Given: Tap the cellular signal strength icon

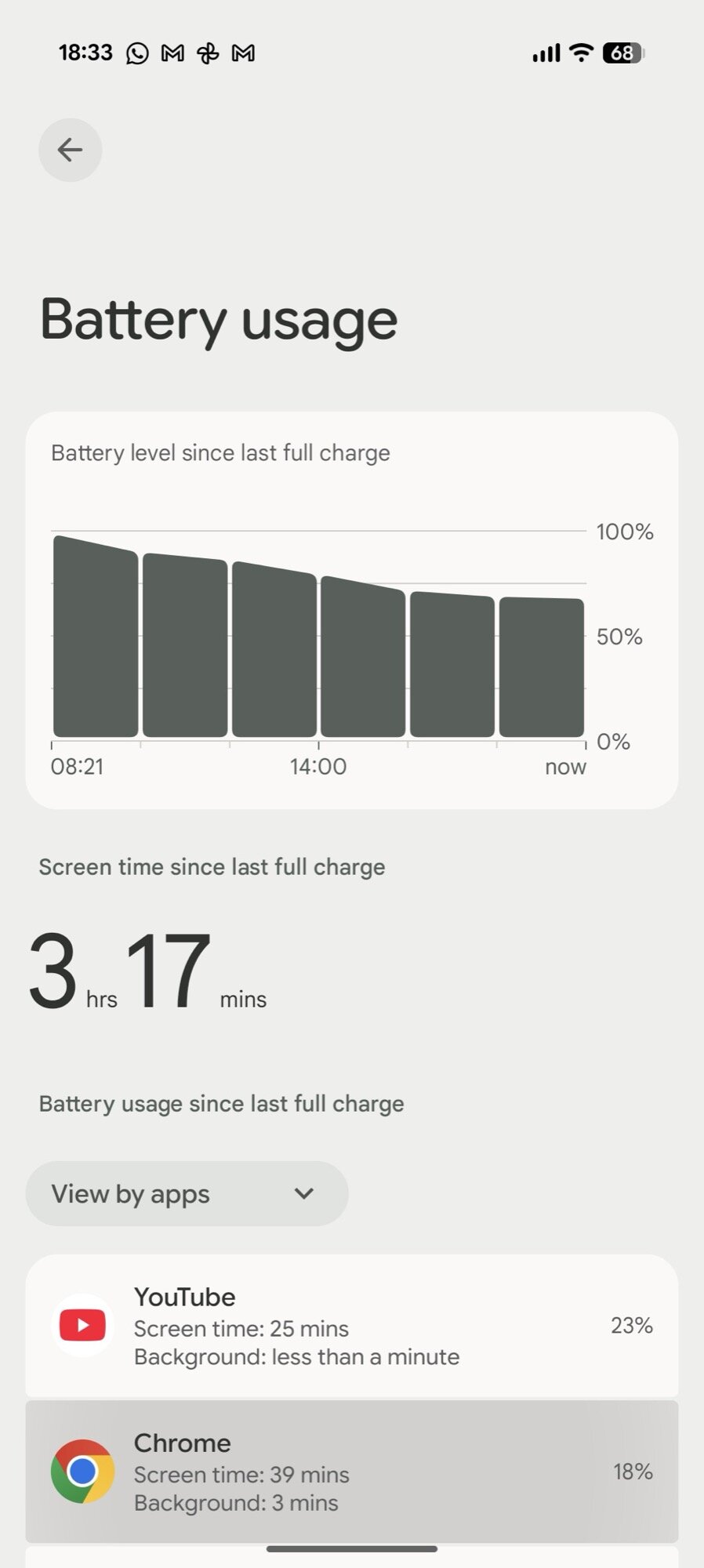Looking at the screenshot, I should 545,53.
